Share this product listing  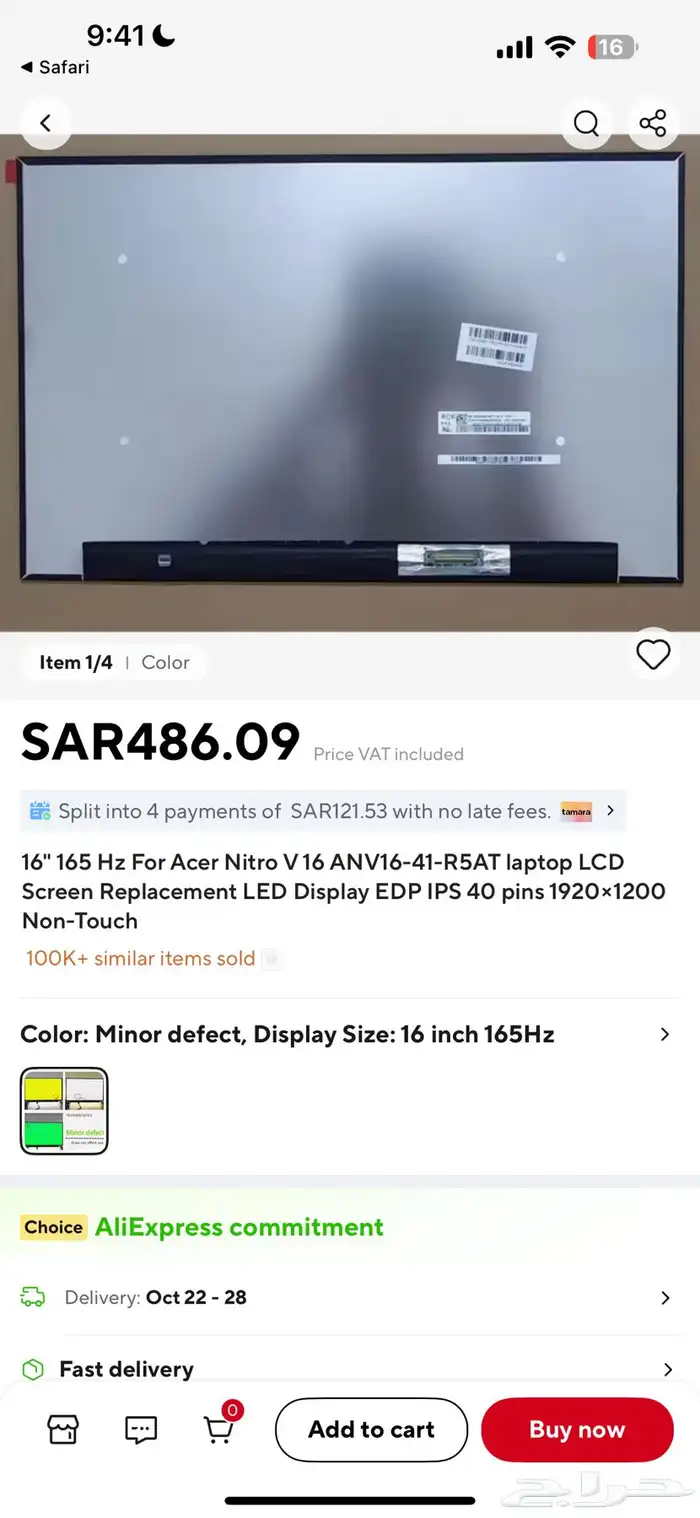click(x=653, y=123)
